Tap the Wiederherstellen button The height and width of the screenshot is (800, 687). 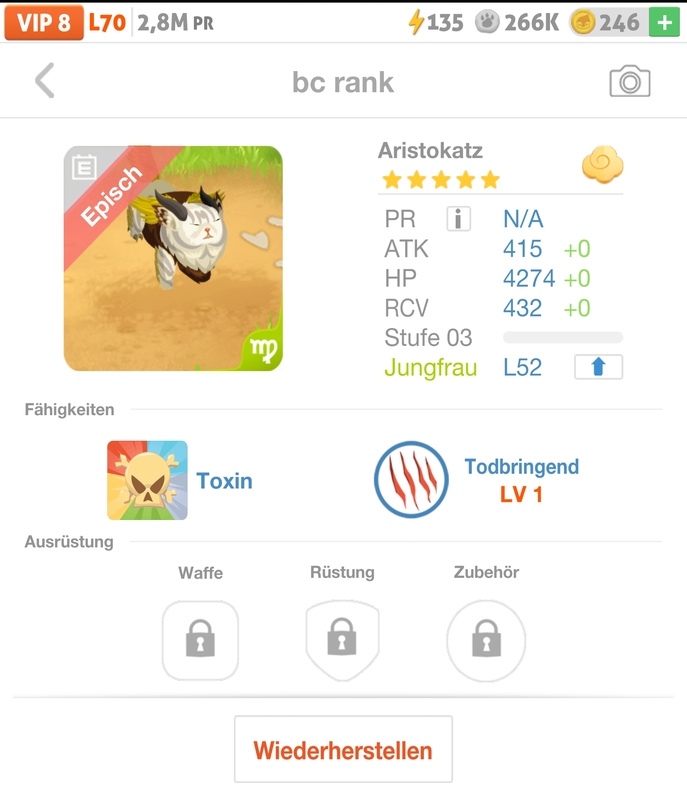[343, 750]
